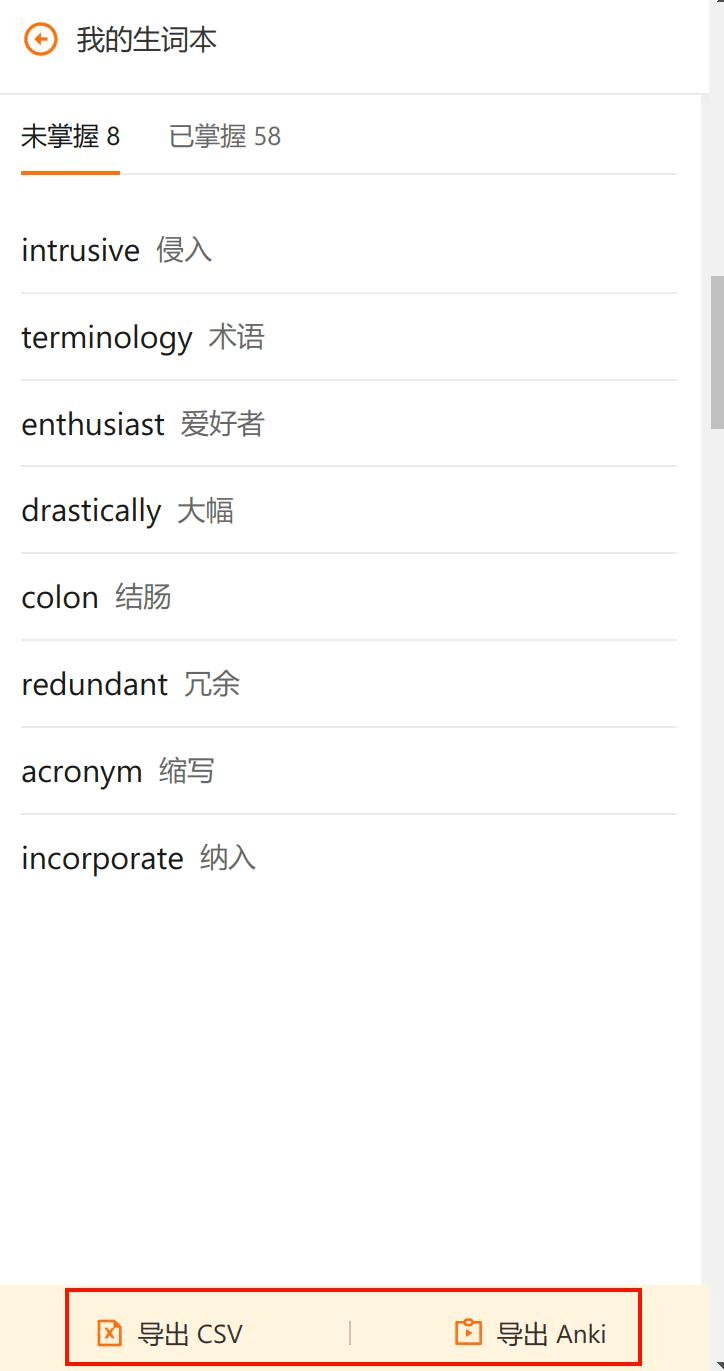Go back using the orange arrow icon
This screenshot has height=1371, width=724.
click(40, 40)
